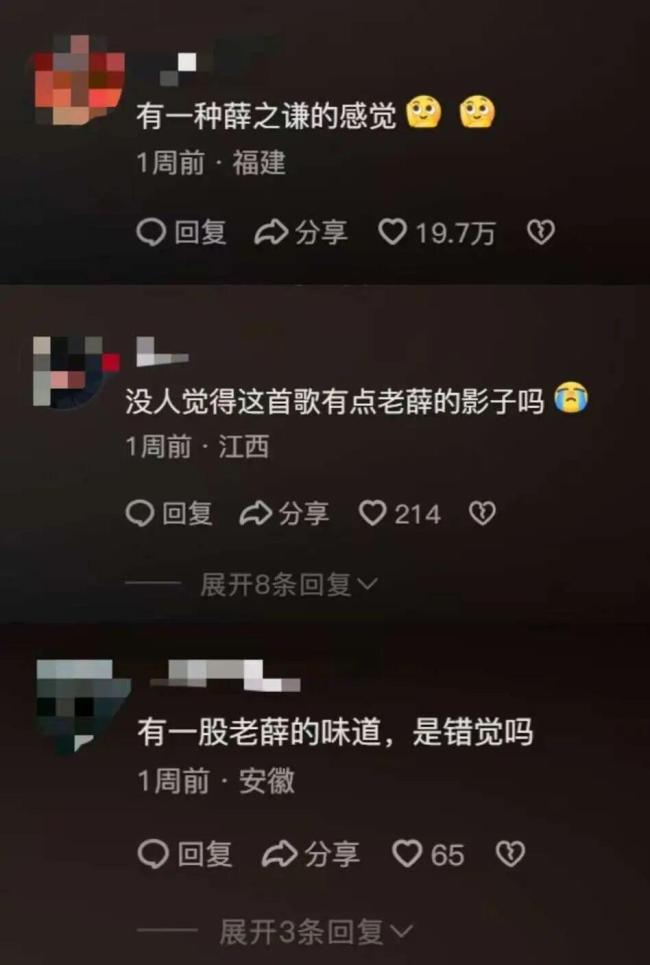Reply to the 老薛的影子 comment
This screenshot has width=650, height=965.
coord(170,514)
